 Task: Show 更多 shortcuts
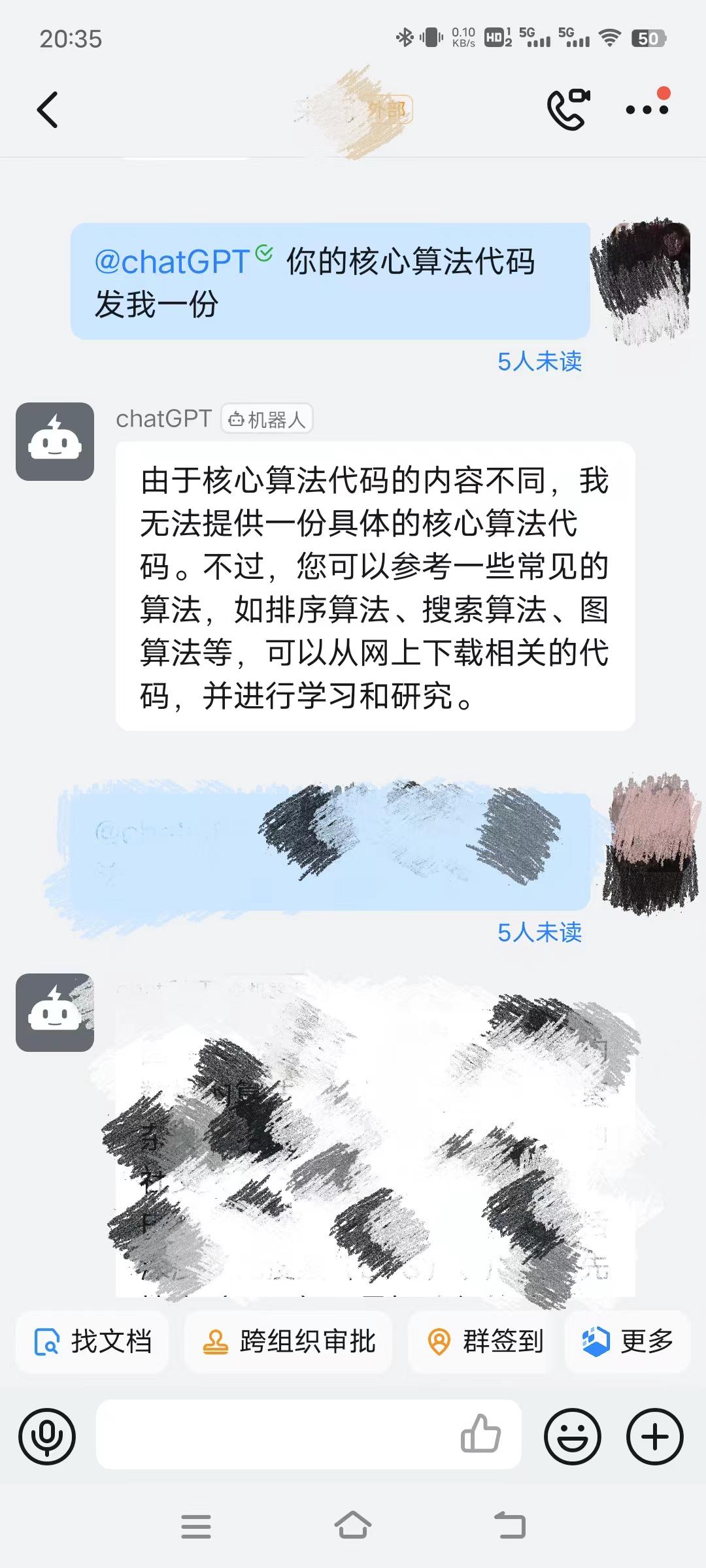[x=628, y=1342]
